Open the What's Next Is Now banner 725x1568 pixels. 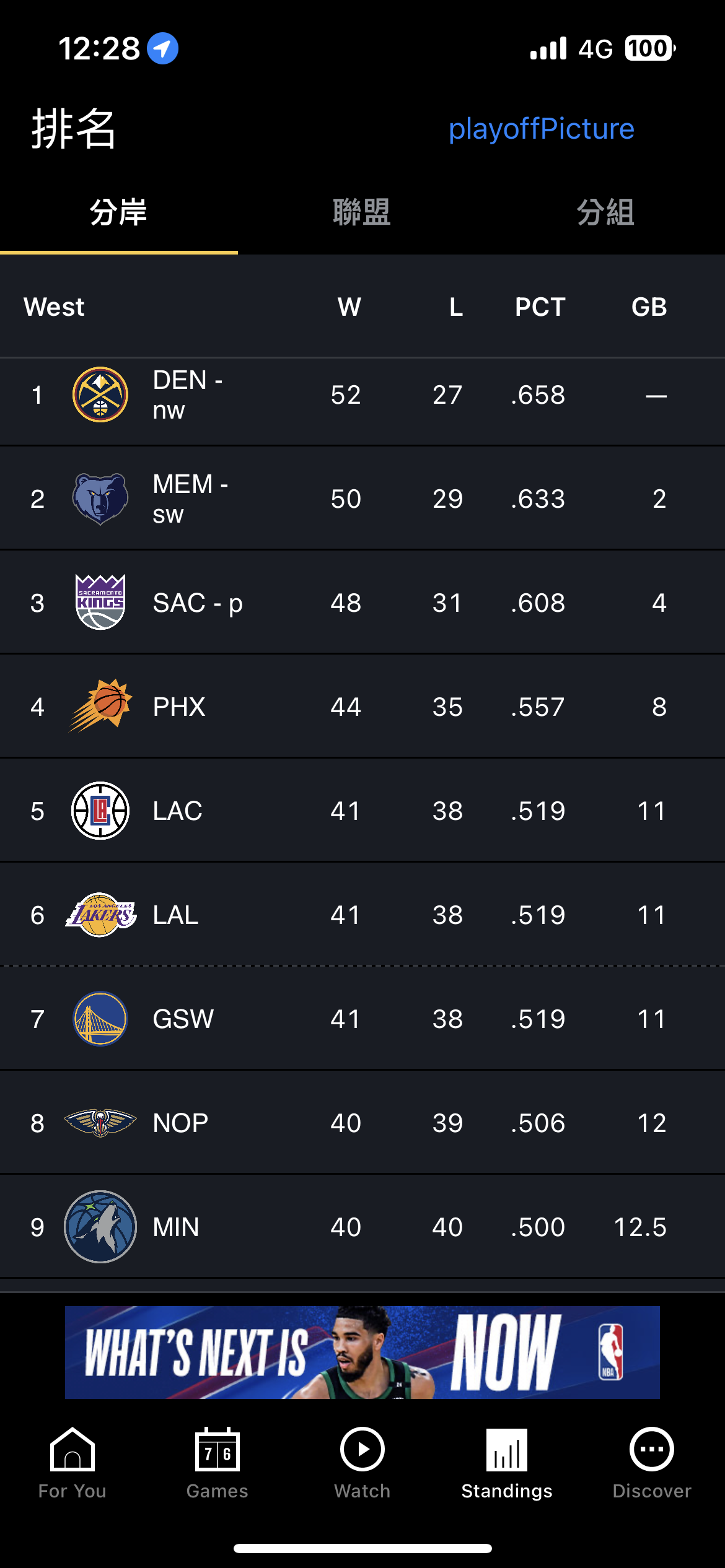(362, 1352)
